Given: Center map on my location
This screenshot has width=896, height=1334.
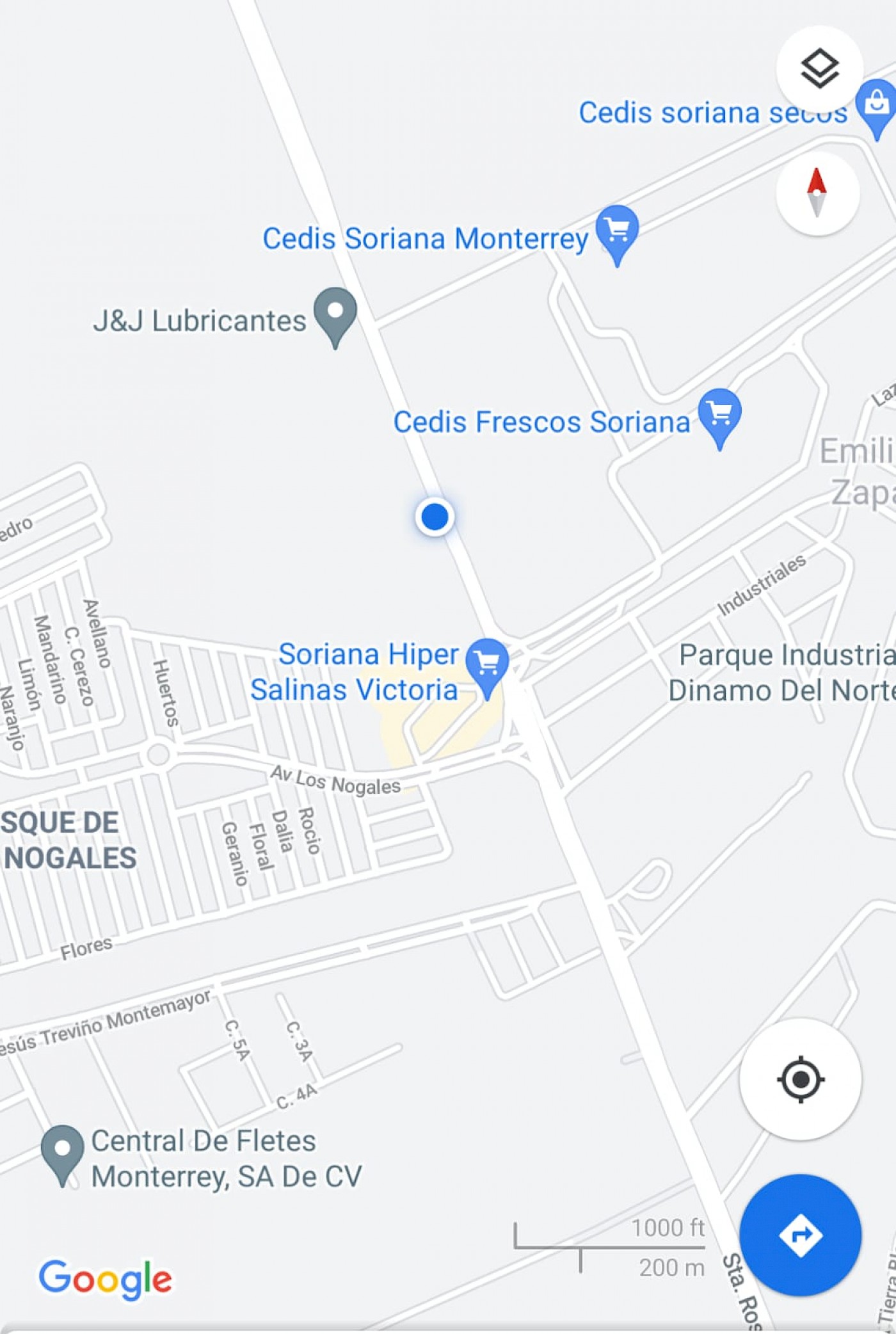Looking at the screenshot, I should point(800,1079).
